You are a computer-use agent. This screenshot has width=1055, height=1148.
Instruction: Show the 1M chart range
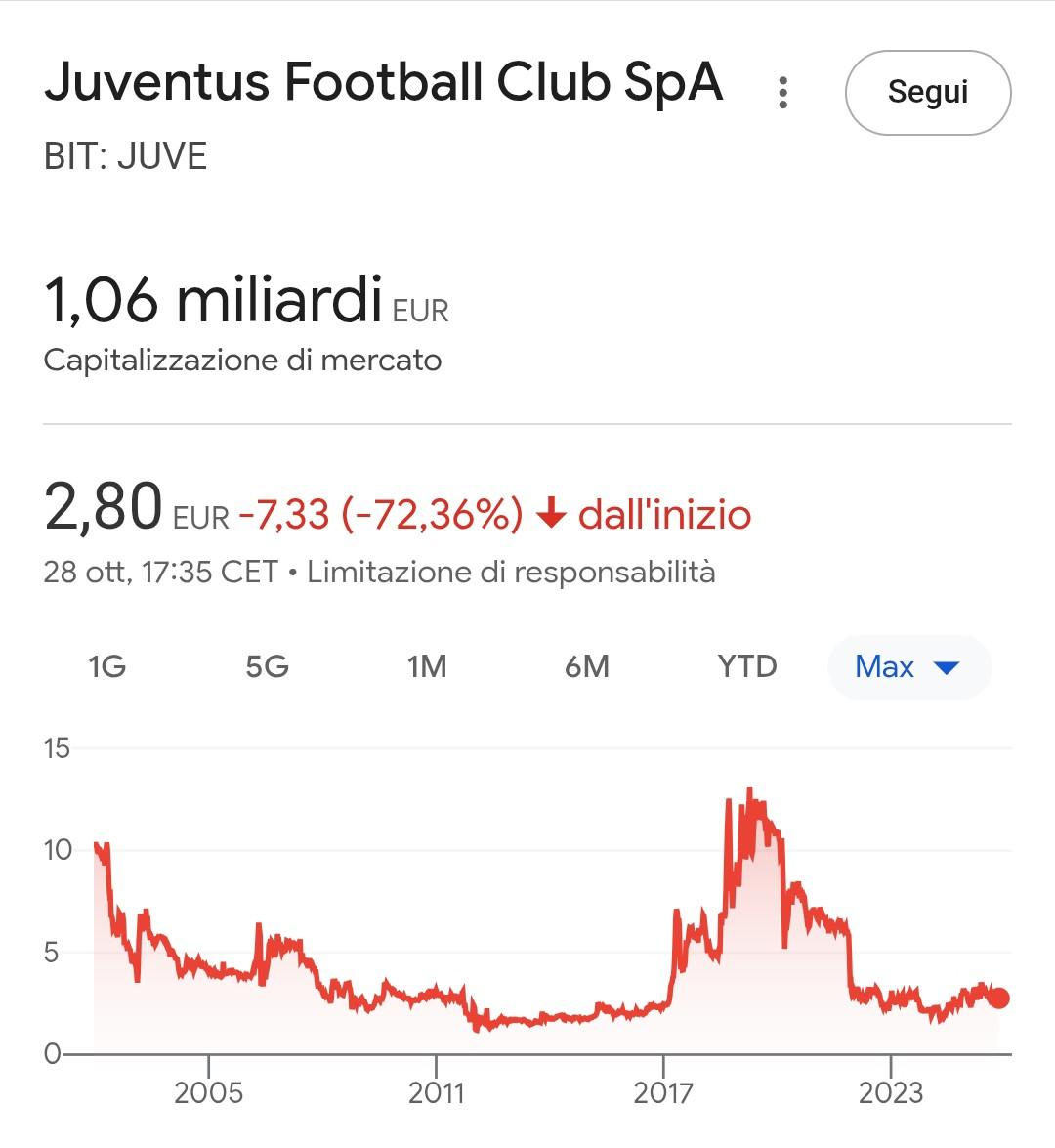pos(427,667)
